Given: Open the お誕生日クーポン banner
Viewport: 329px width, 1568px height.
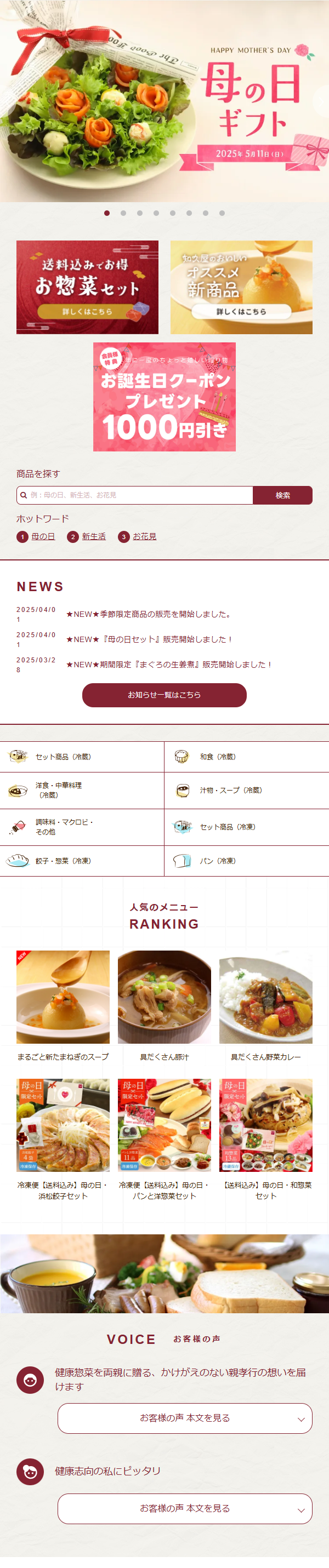Looking at the screenshot, I should (x=164, y=396).
